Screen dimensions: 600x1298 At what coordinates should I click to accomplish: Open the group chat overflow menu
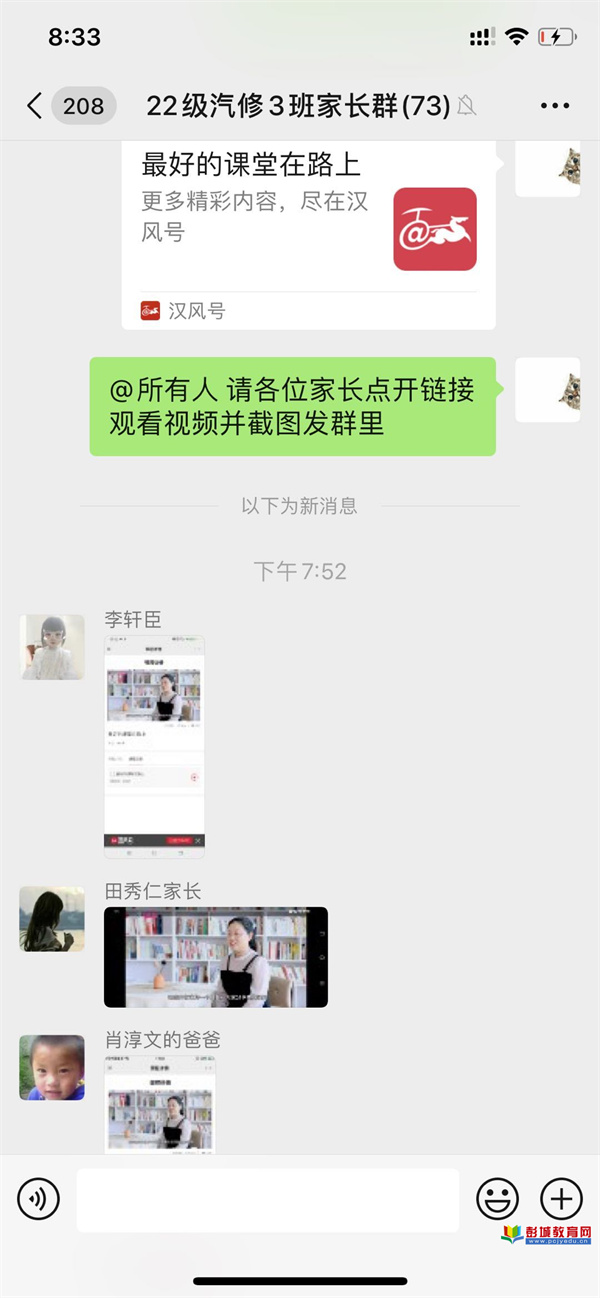(x=554, y=106)
